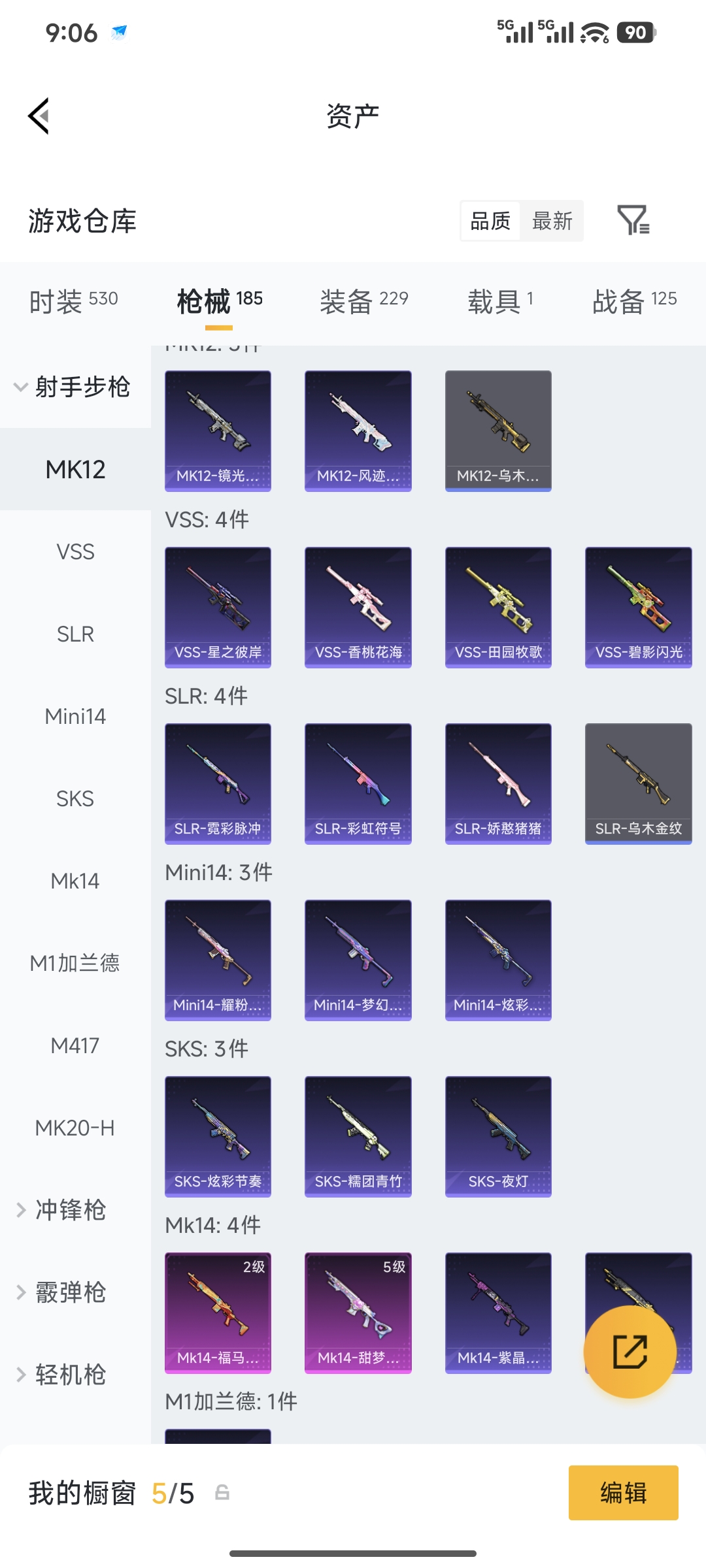Screen dimensions: 706x1568
Task: Expand the 霰弹枪 category
Action: pos(71,1292)
